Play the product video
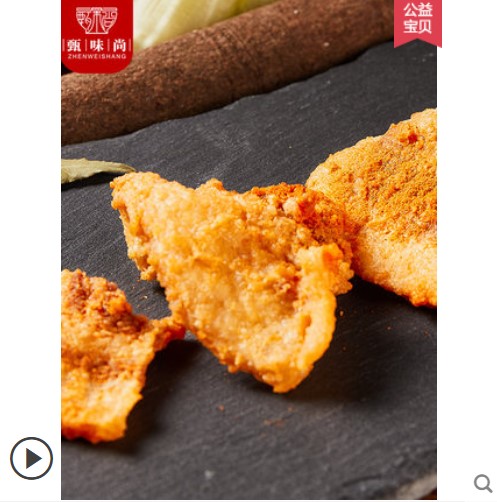The height and width of the screenshot is (502, 497). pos(31,458)
